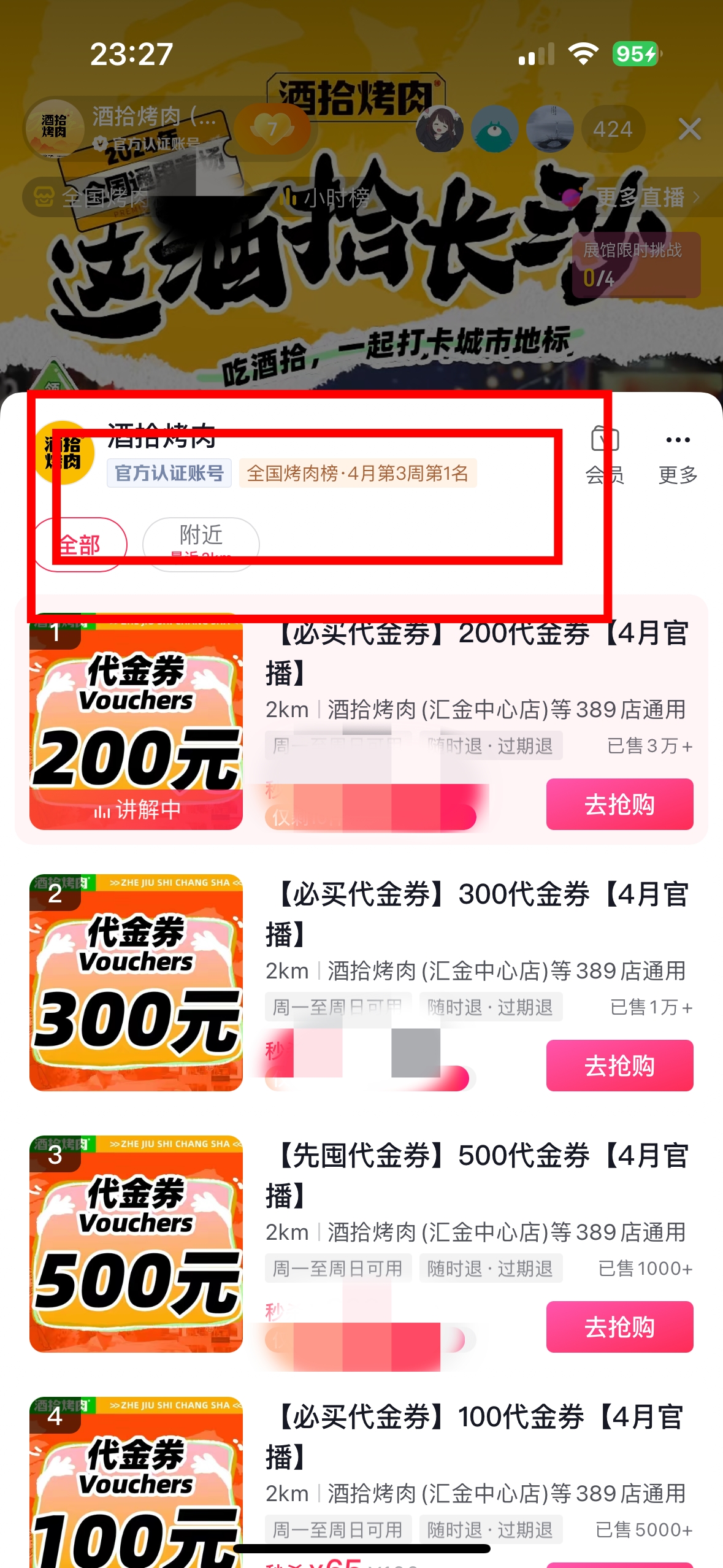Tap 去抢购 for the 300代金券

(x=619, y=1066)
